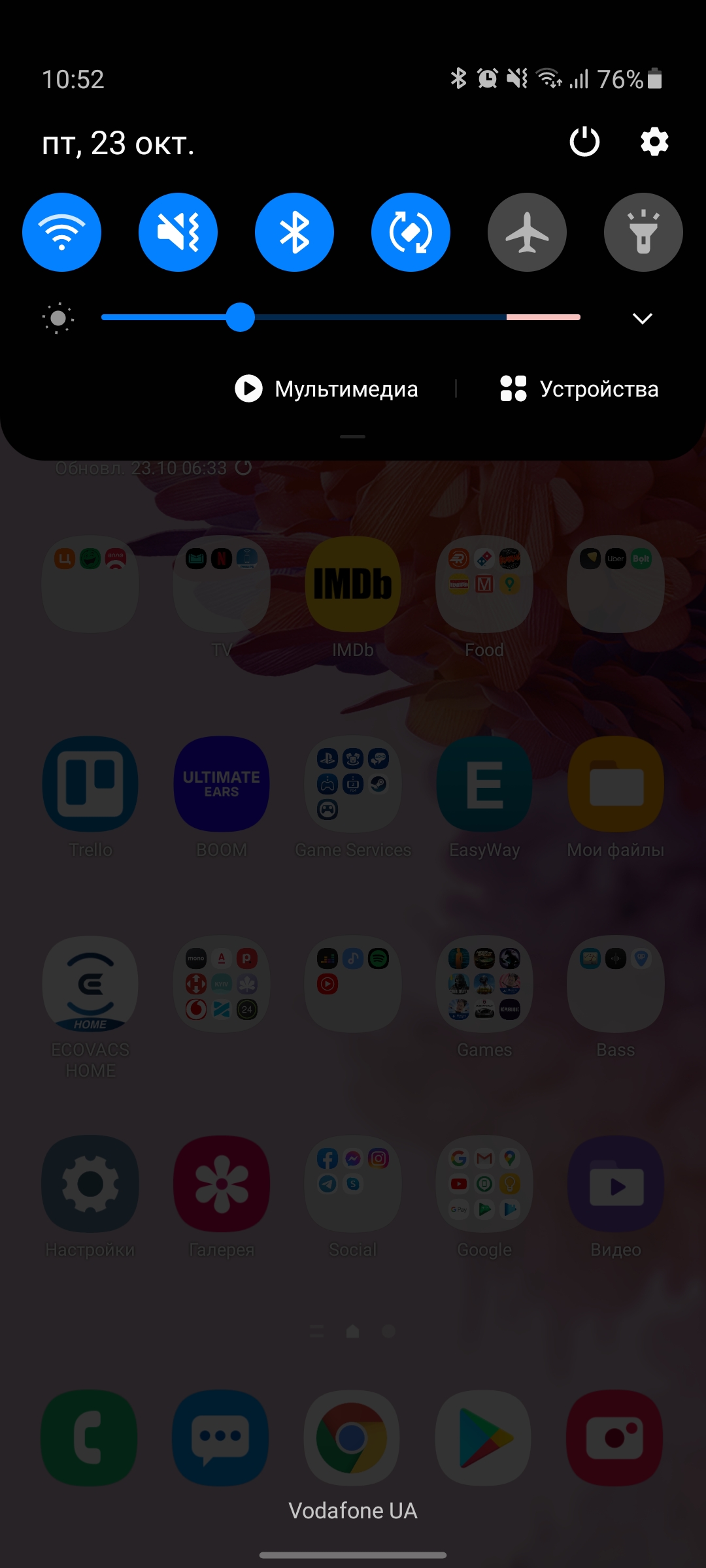Open the Устройства panel
The width and height of the screenshot is (706, 1568).
click(579, 389)
